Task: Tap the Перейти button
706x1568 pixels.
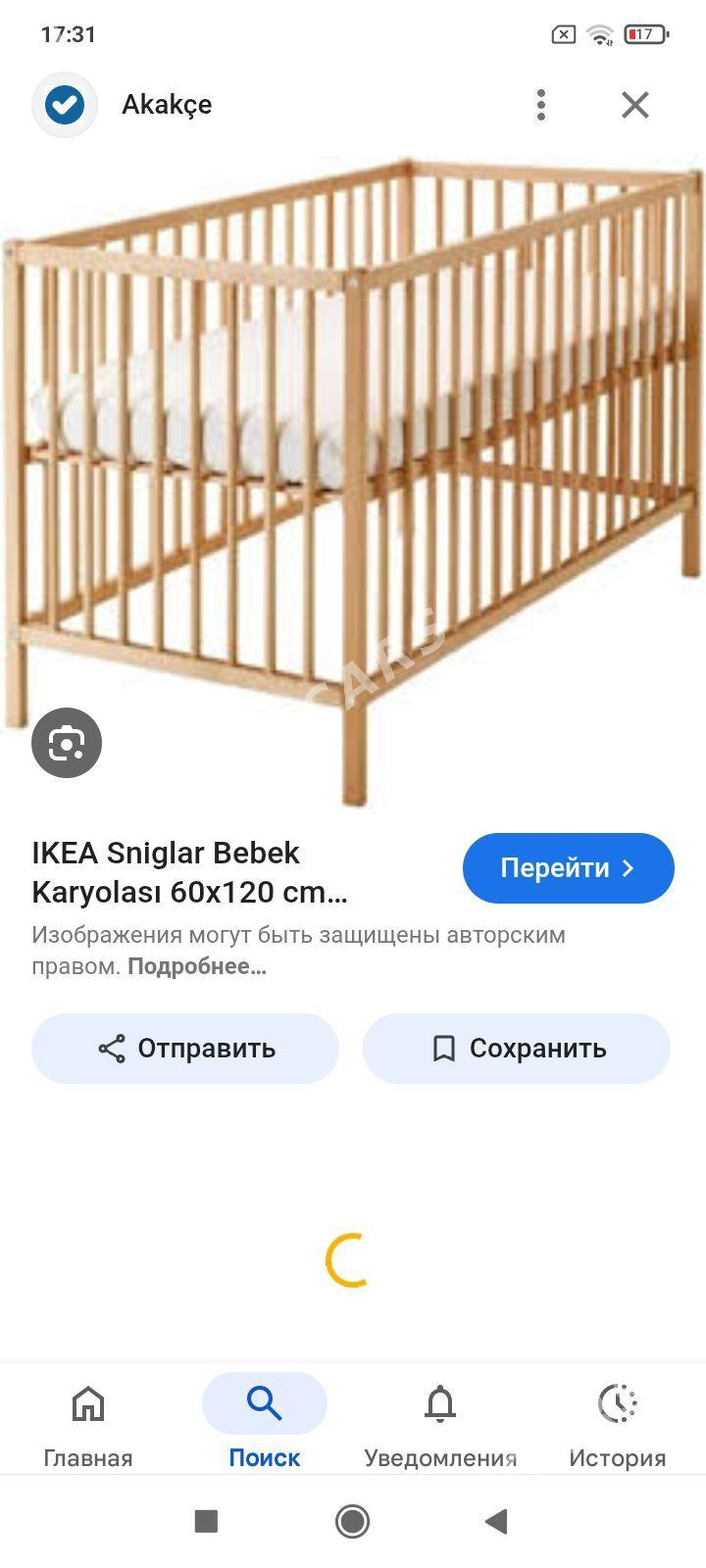Action: (569, 868)
